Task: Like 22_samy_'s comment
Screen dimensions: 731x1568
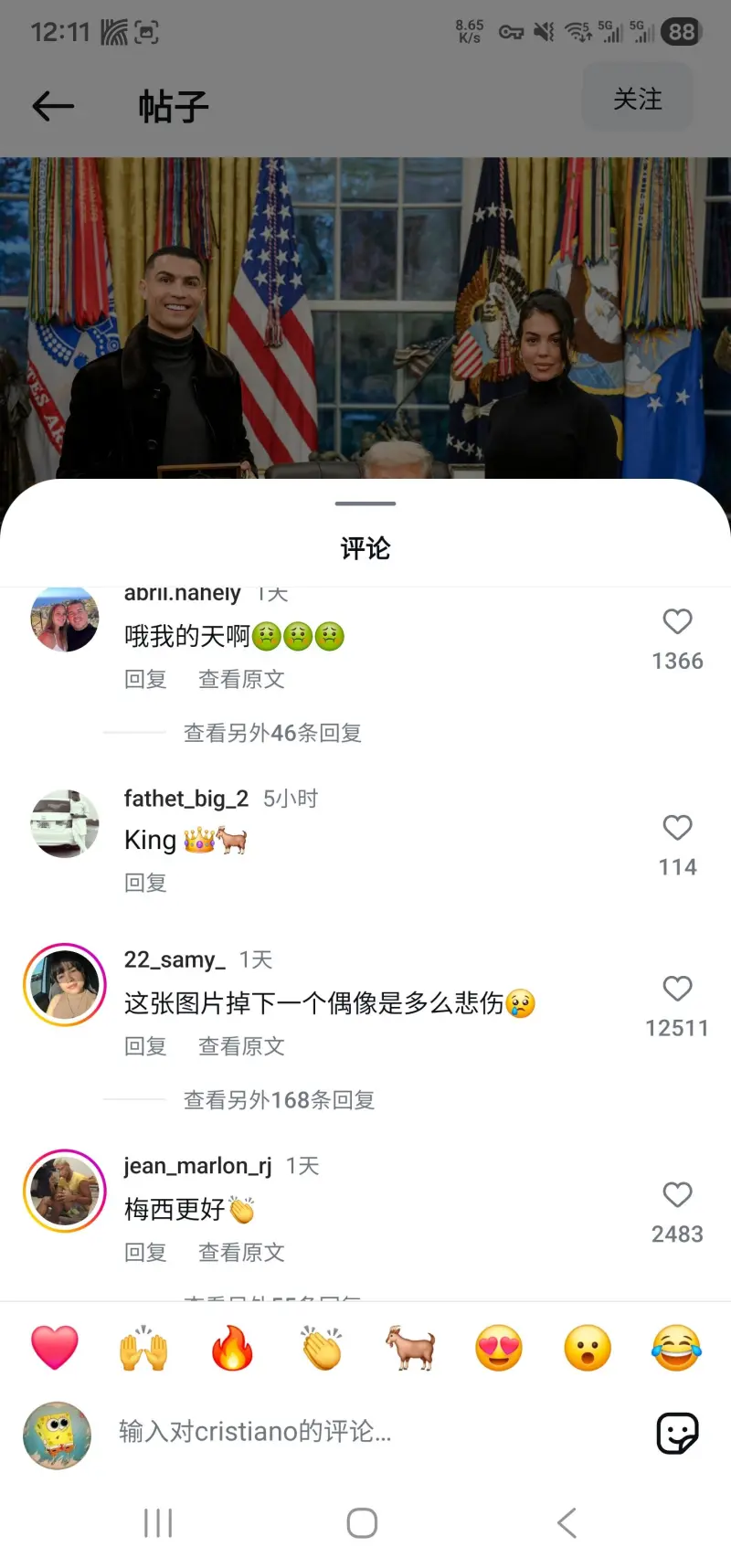Action: coord(677,989)
